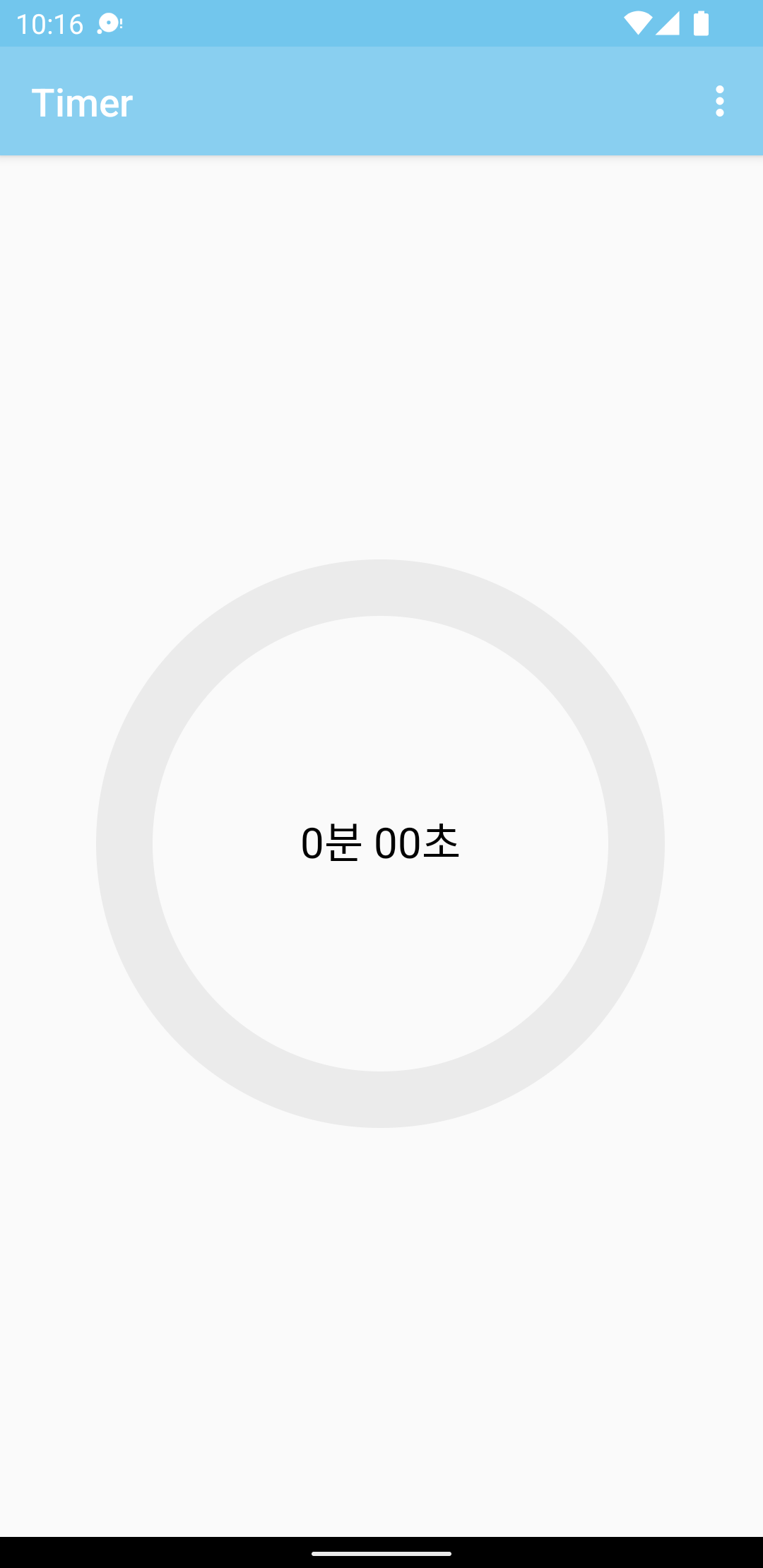Tap the Timer app title text
The height and width of the screenshot is (1568, 763).
(83, 102)
